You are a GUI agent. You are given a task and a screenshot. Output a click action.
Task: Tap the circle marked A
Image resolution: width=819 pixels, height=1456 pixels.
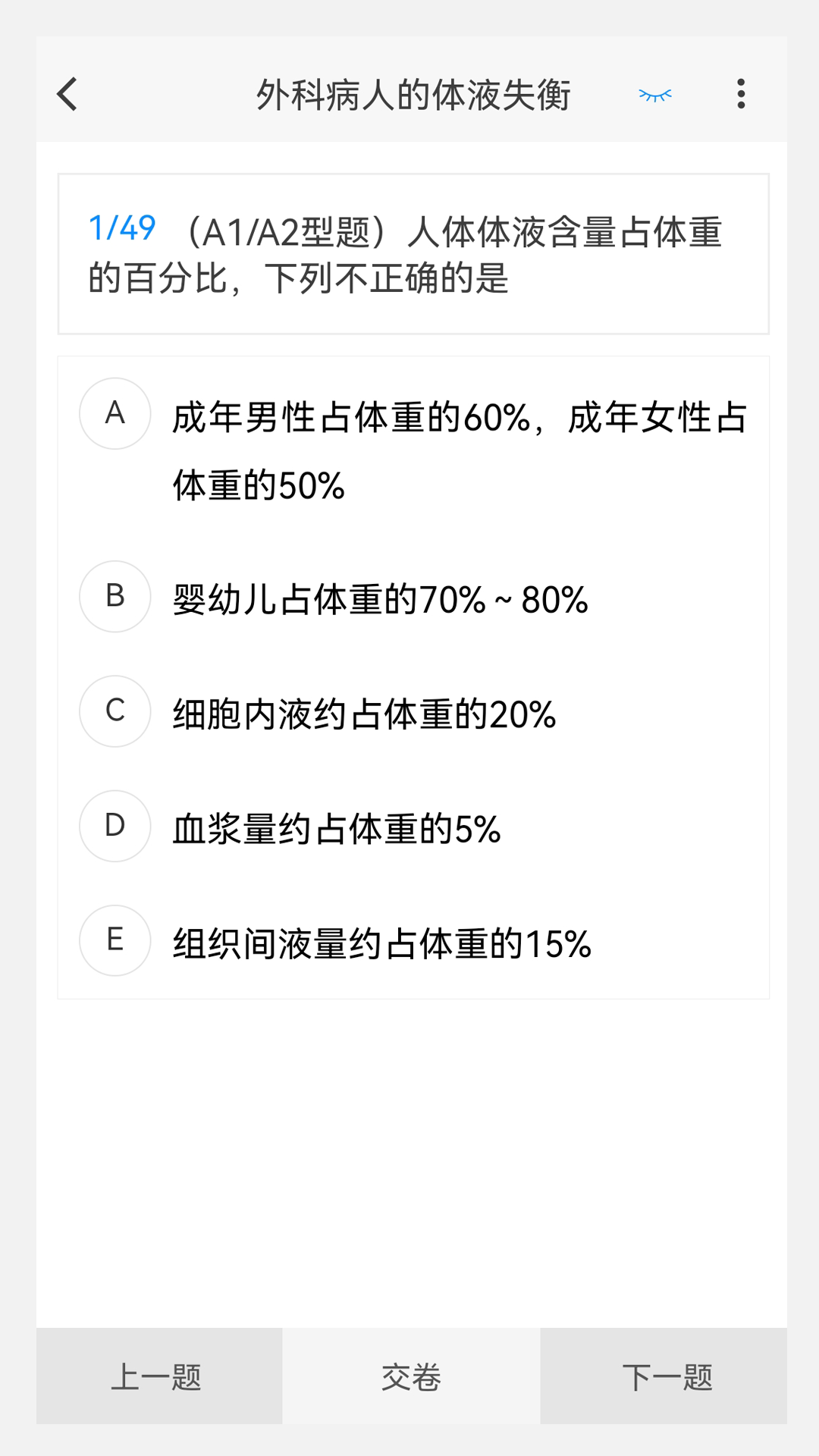(115, 412)
